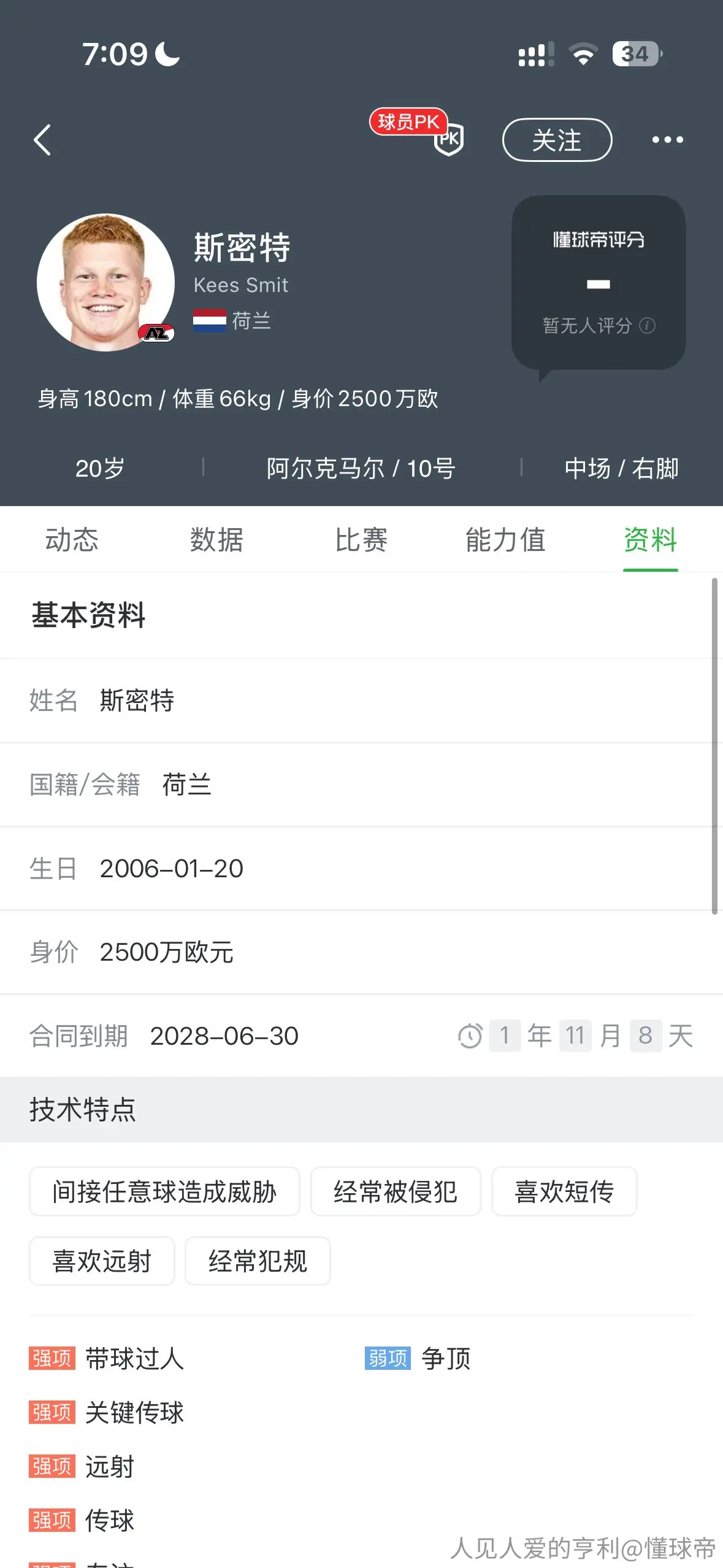Viewport: 723px width, 1568px height.
Task: Open the 懂球帝评分 rating card
Action: click(x=599, y=283)
